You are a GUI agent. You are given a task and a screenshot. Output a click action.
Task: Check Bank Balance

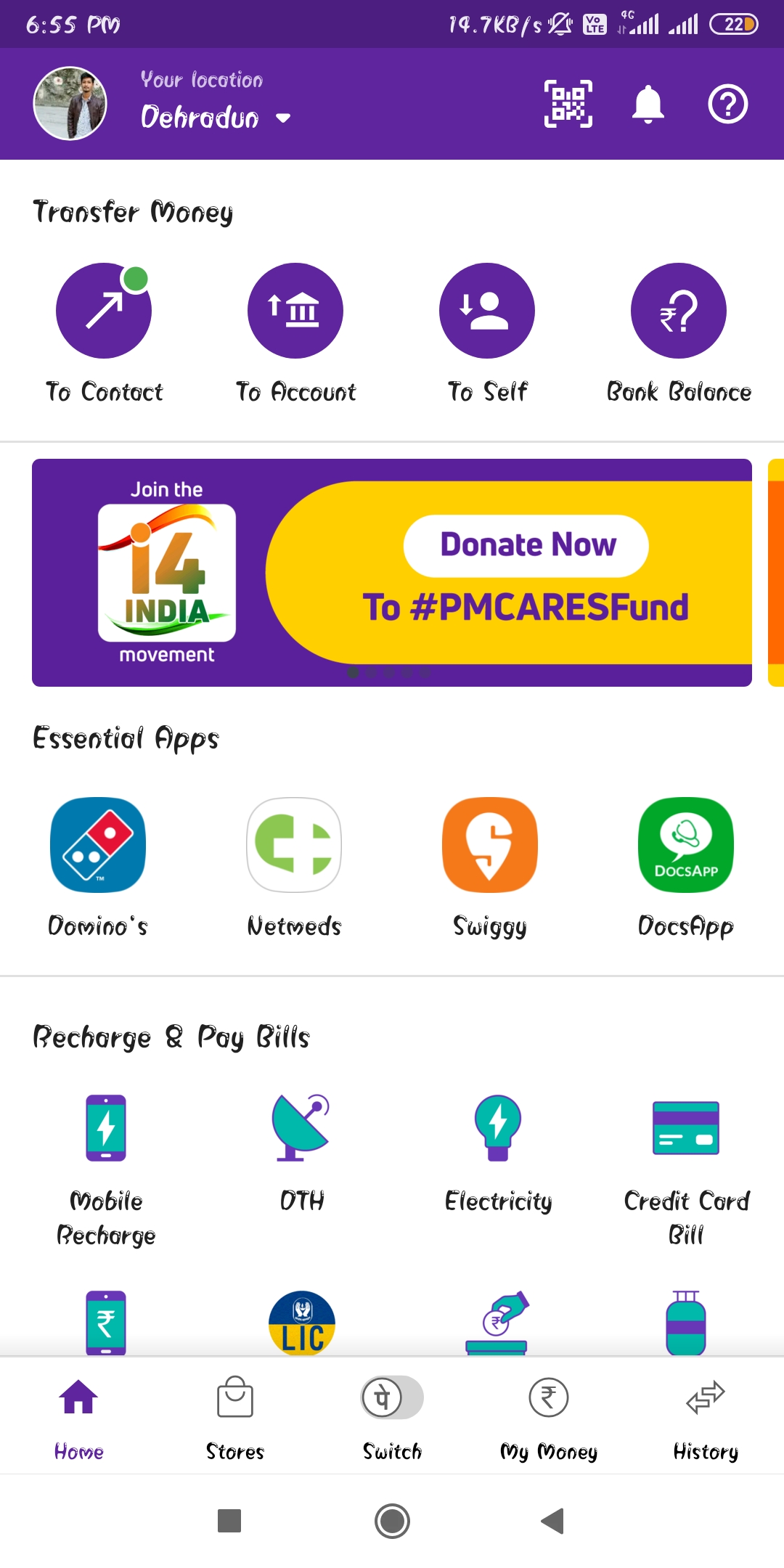[679, 311]
